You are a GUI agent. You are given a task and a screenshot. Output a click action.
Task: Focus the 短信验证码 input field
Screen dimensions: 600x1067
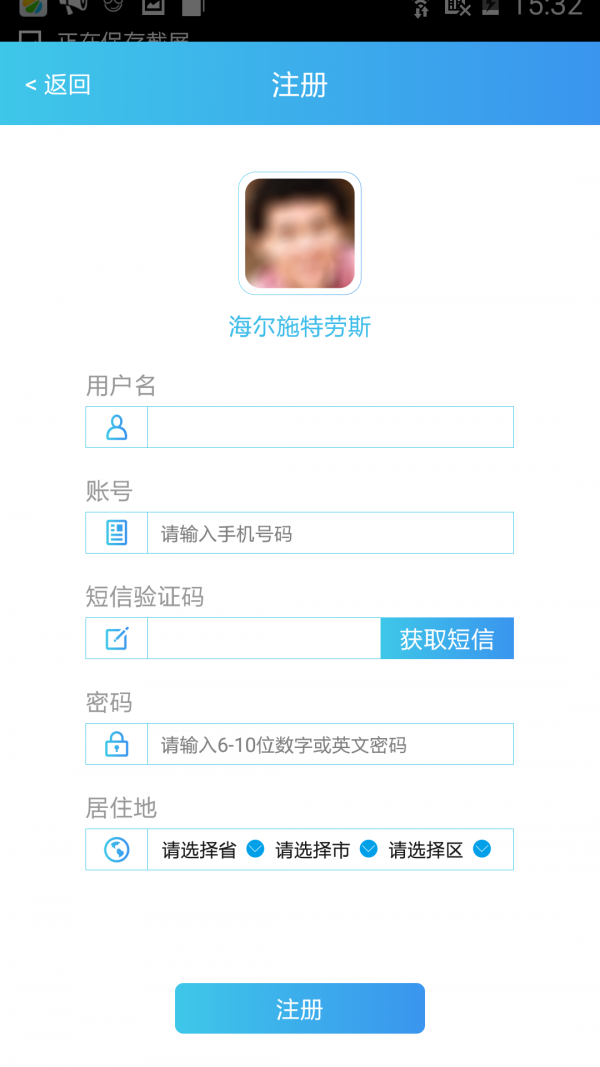(264, 638)
